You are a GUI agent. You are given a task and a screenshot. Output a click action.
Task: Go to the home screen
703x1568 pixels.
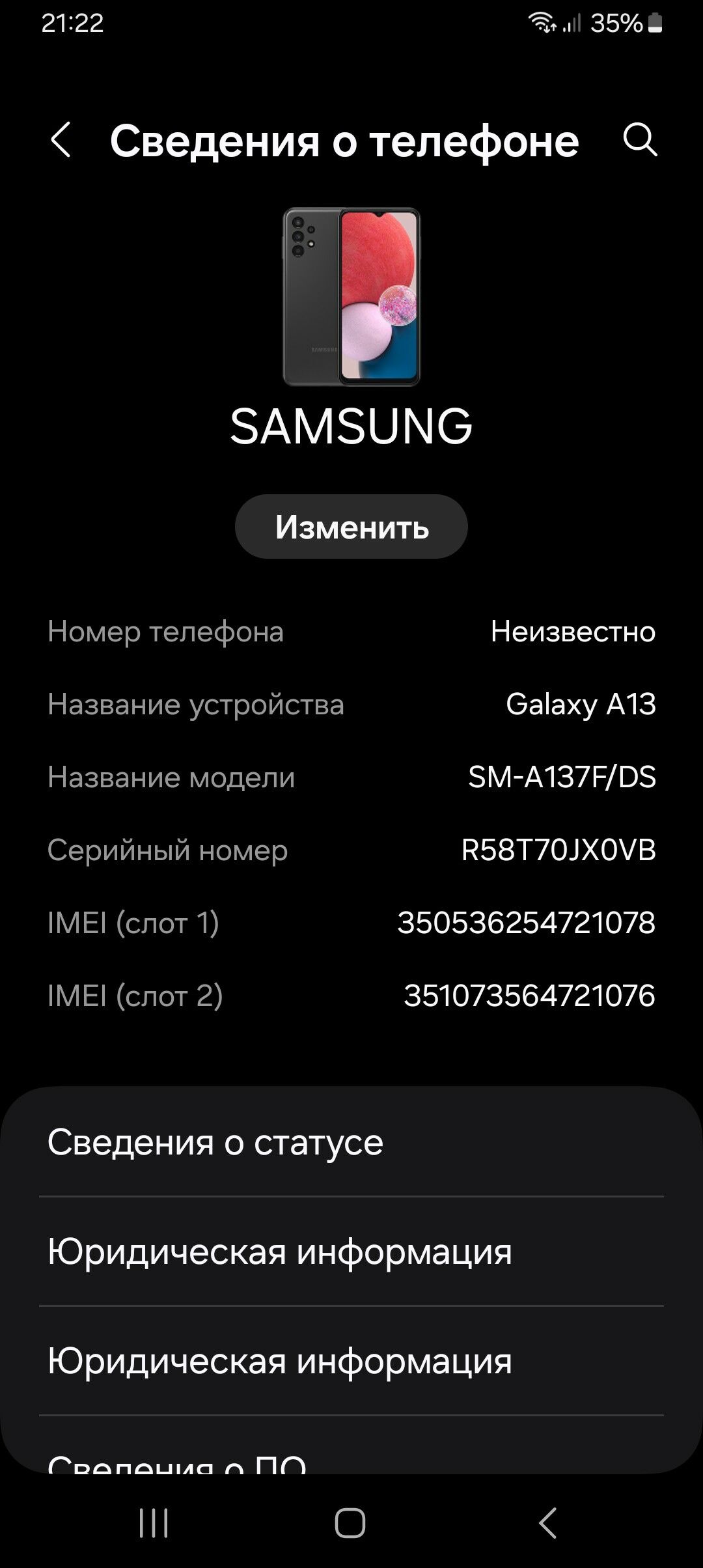pos(350,1523)
